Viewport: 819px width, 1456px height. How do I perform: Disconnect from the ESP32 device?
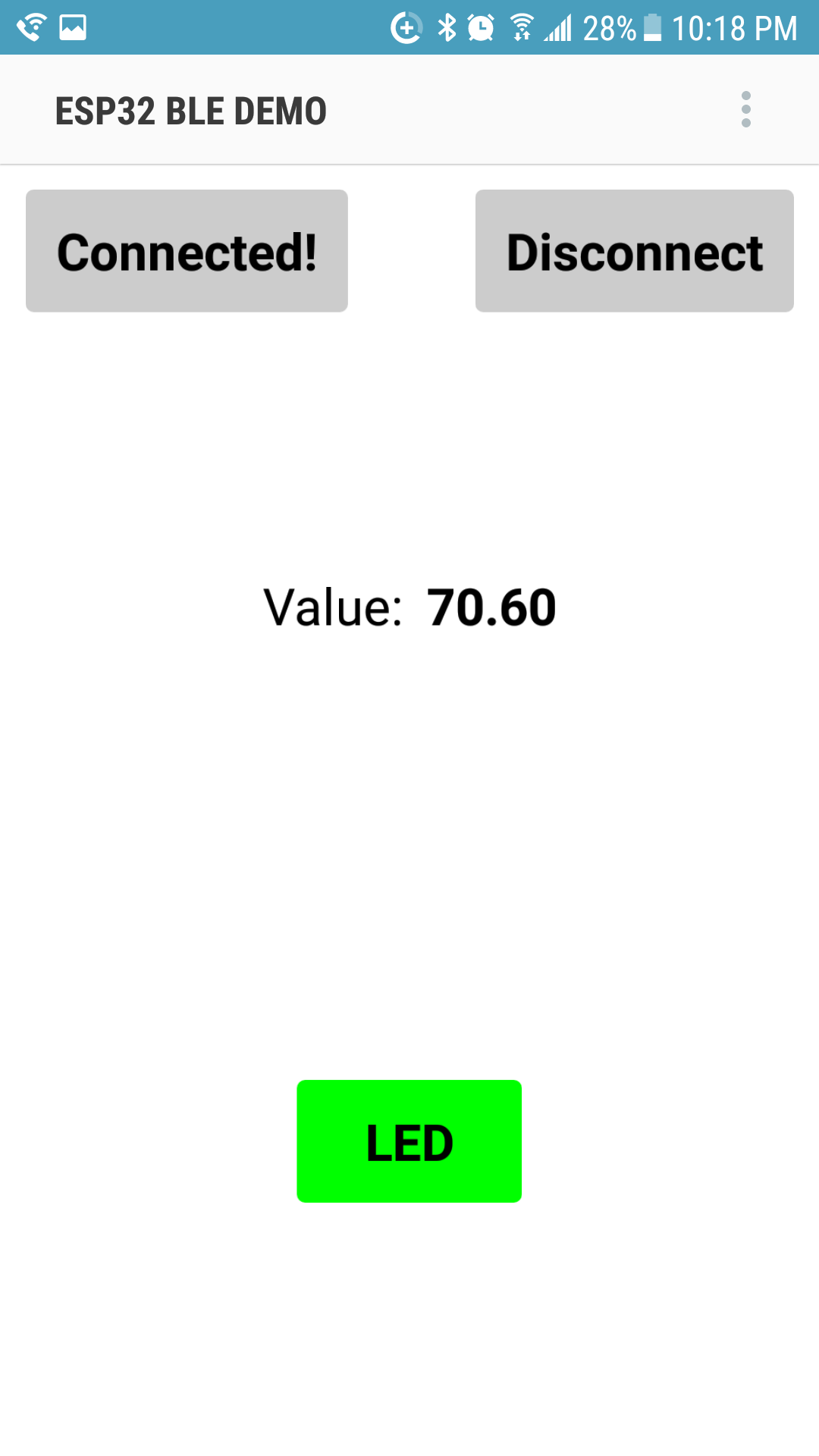tap(634, 251)
